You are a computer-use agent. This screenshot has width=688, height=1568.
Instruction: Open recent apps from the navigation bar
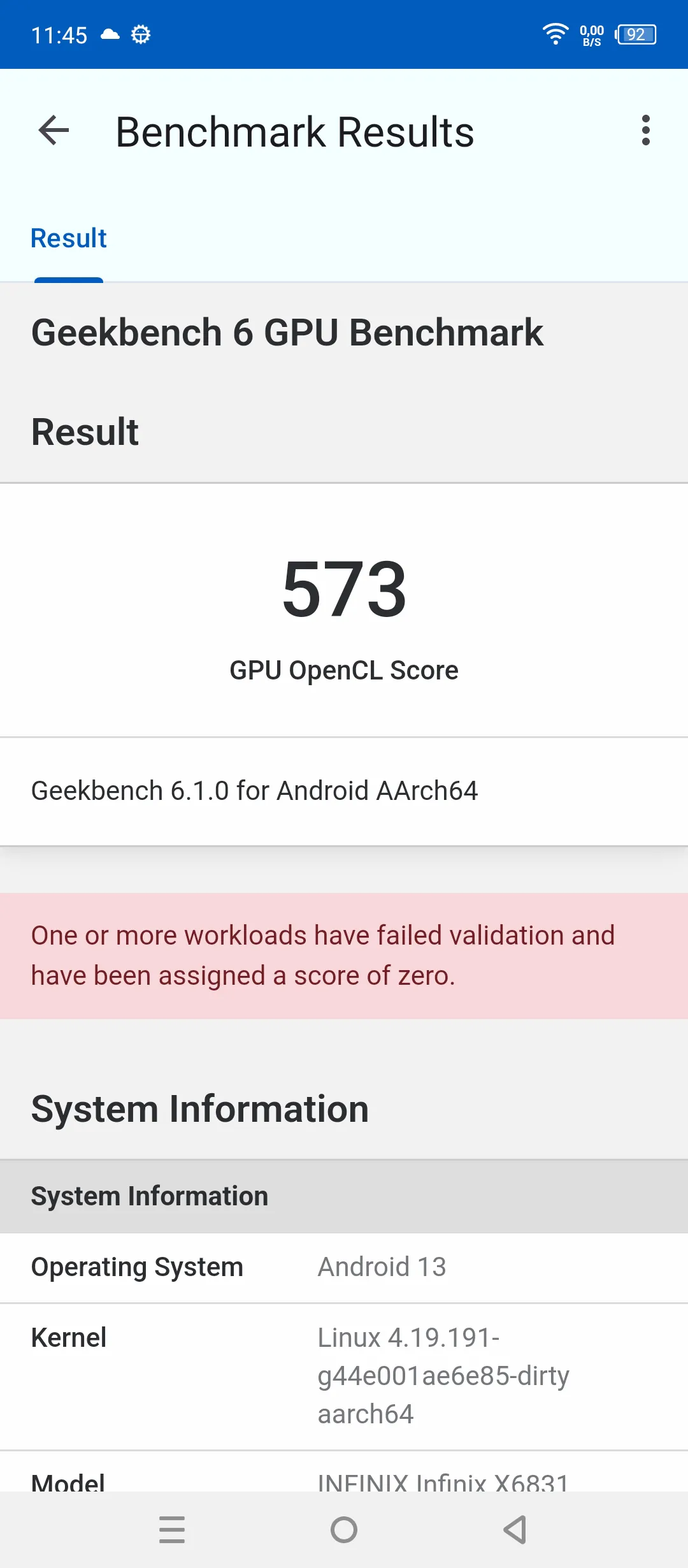click(x=172, y=1530)
